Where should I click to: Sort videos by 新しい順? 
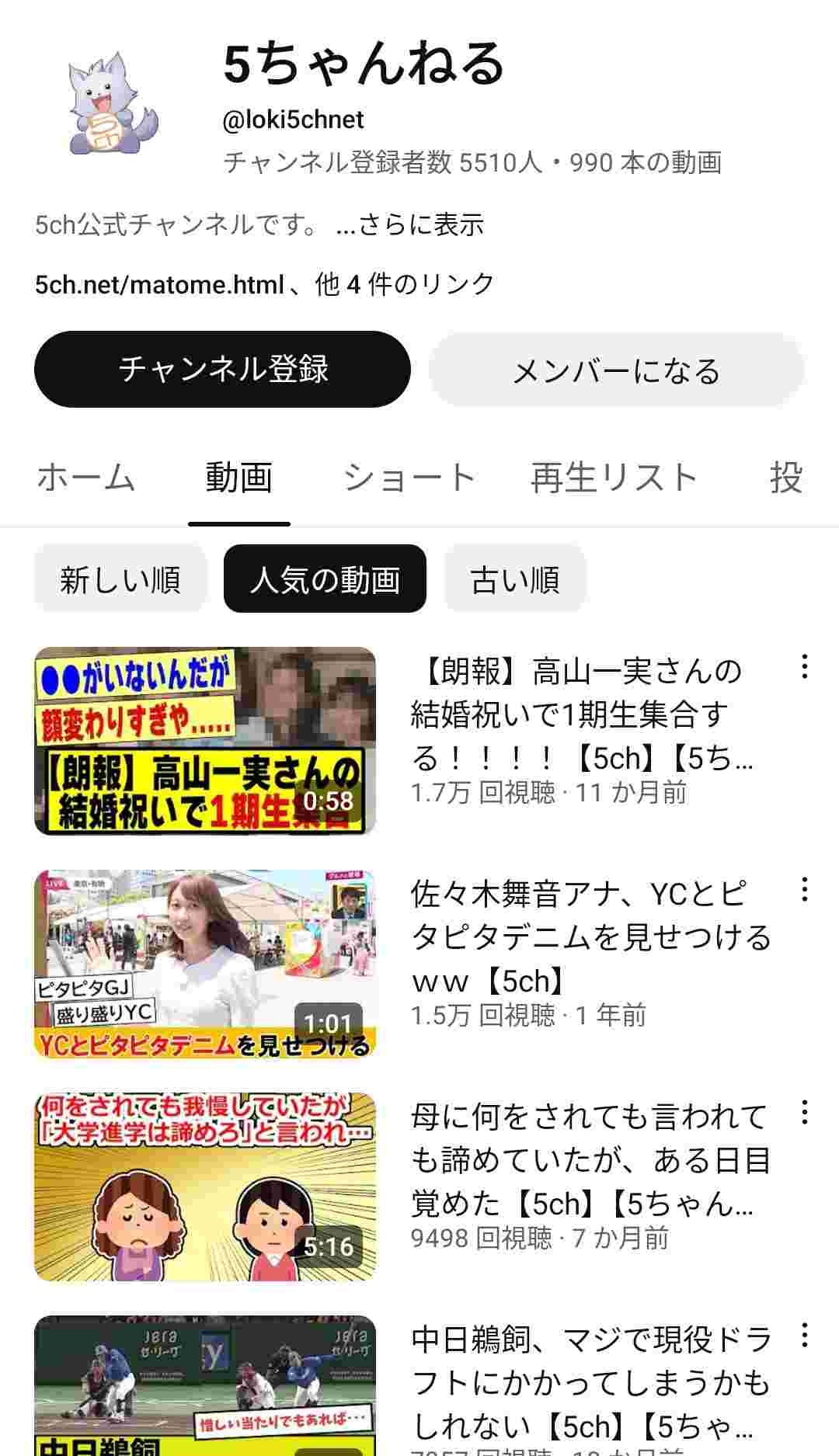(120, 579)
